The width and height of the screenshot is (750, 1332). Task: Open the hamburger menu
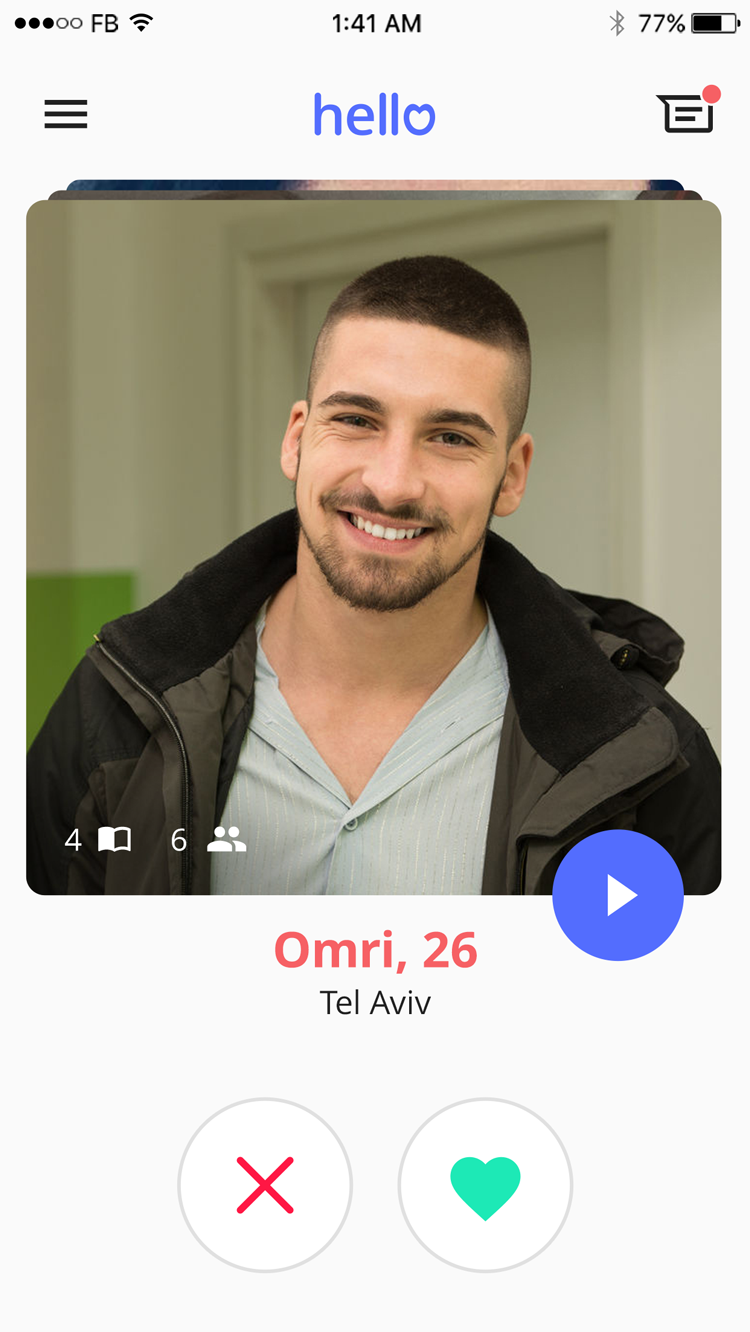pos(66,114)
